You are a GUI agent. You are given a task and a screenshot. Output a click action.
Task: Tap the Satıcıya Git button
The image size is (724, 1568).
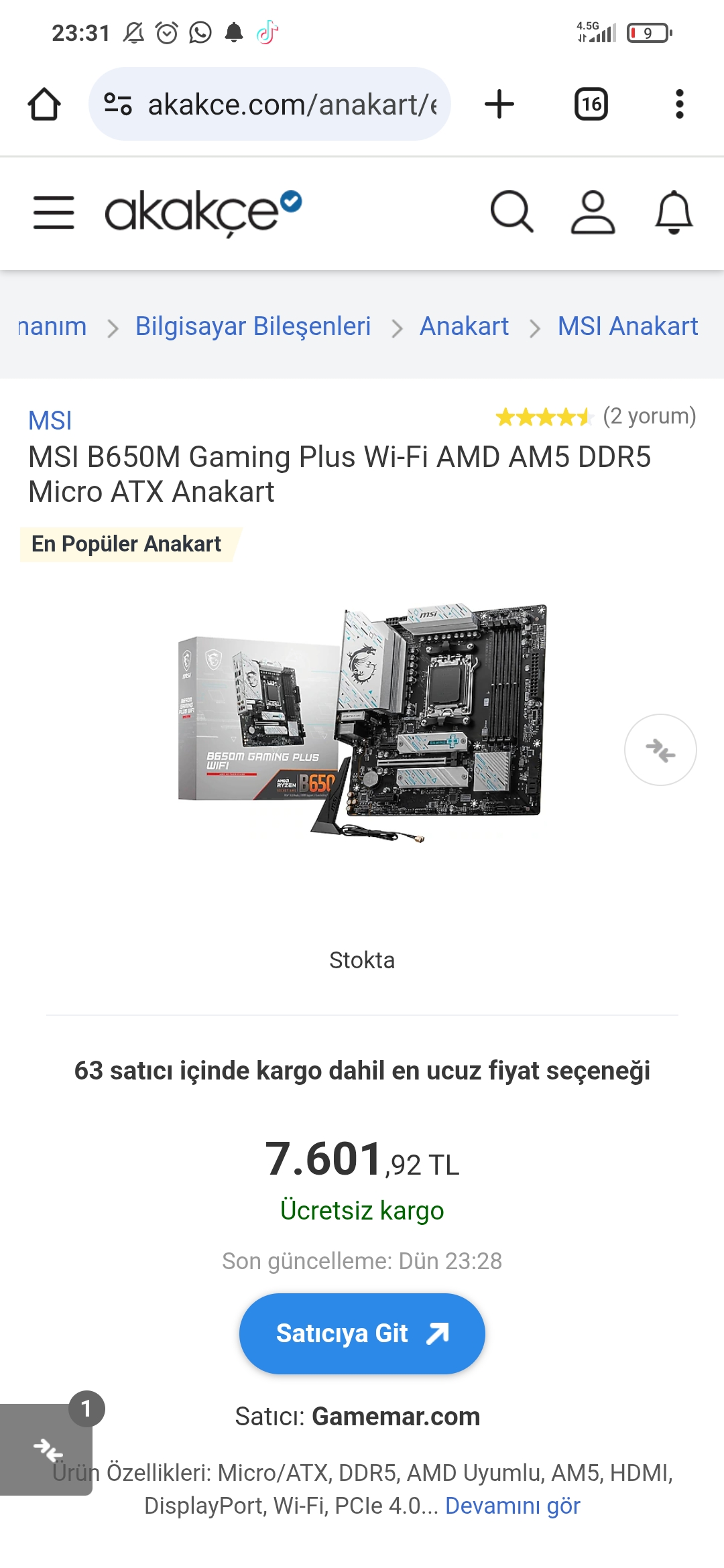pos(362,1333)
